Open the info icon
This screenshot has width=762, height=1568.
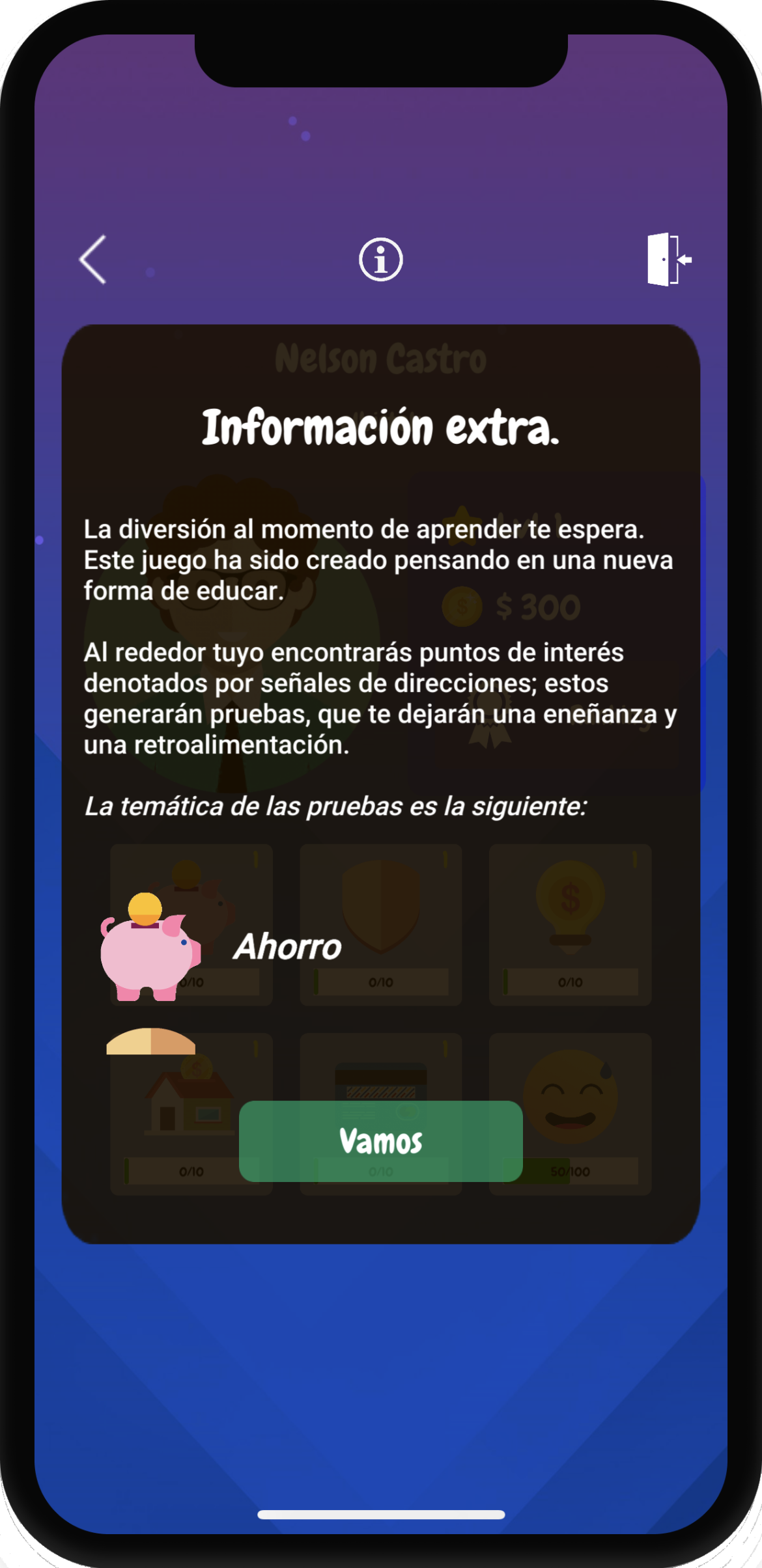(380, 260)
